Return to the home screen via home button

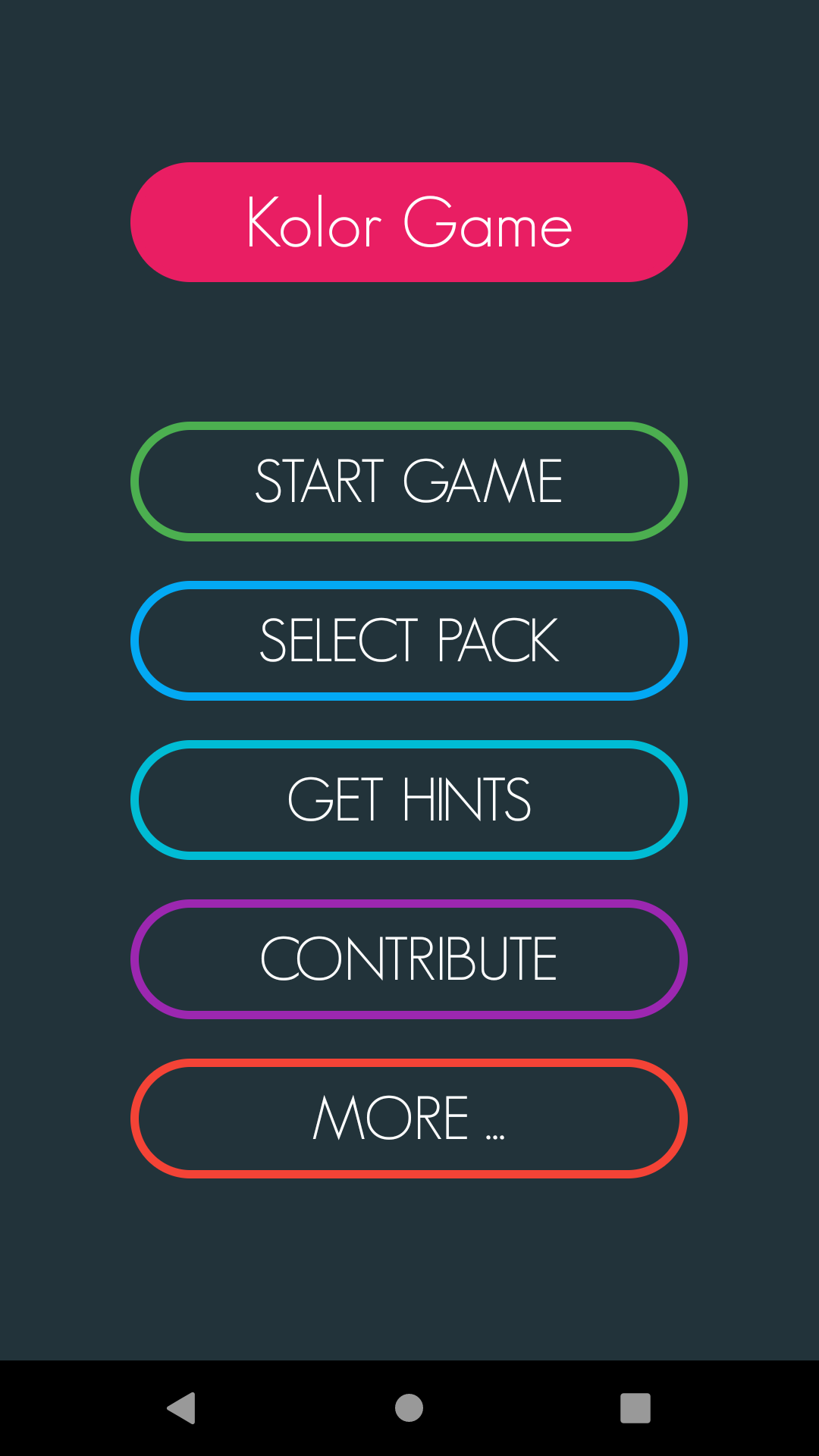409,1408
